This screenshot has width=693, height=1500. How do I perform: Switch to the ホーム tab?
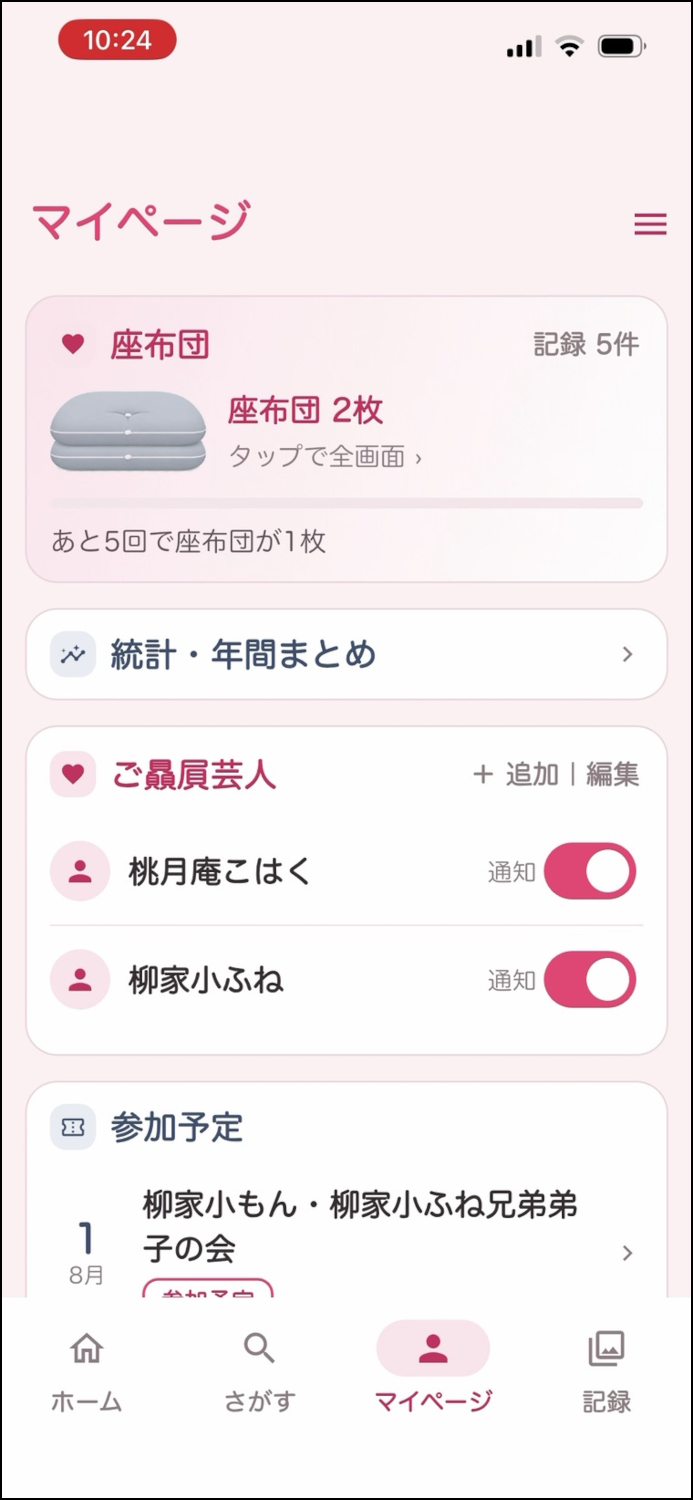(x=87, y=1372)
